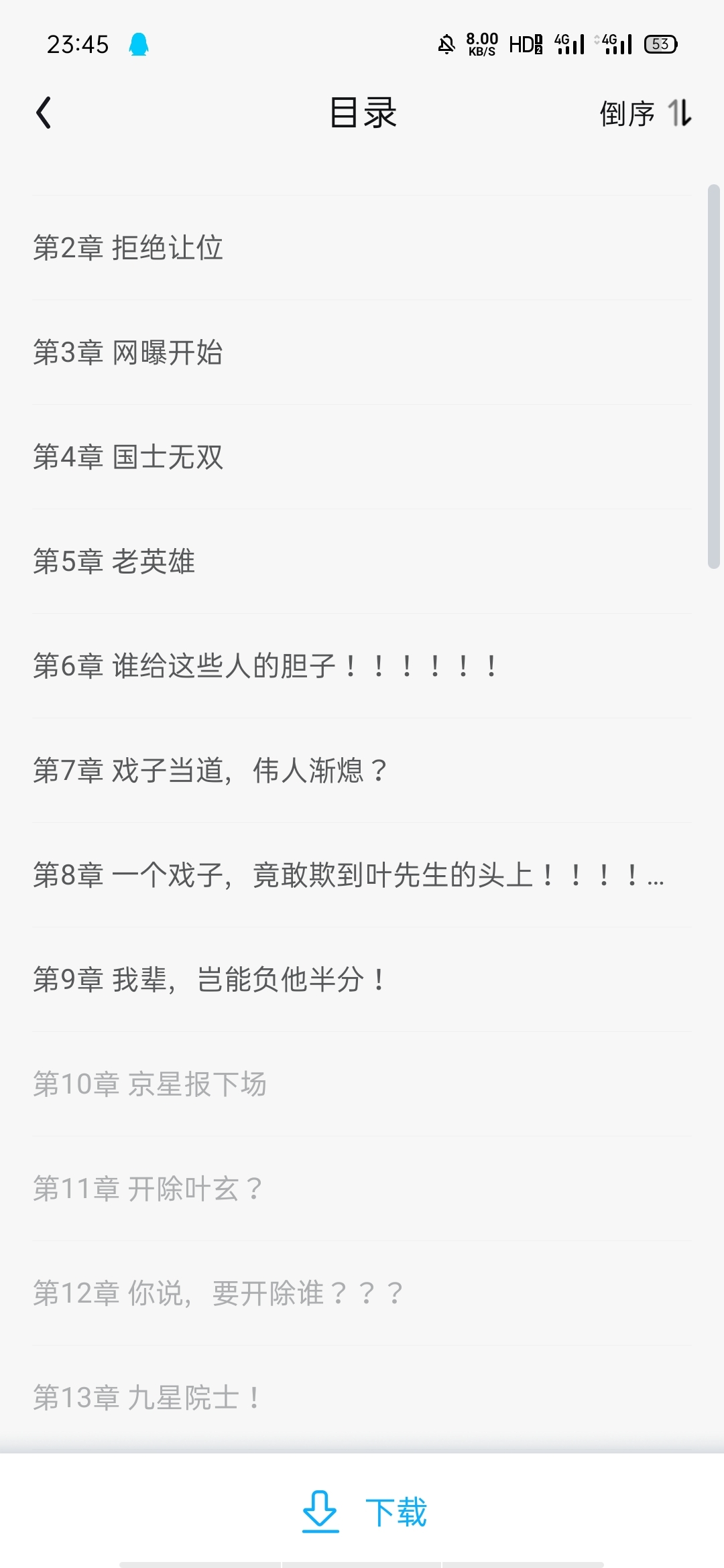
Task: Switch chapter list to 倒序 order
Action: [646, 113]
